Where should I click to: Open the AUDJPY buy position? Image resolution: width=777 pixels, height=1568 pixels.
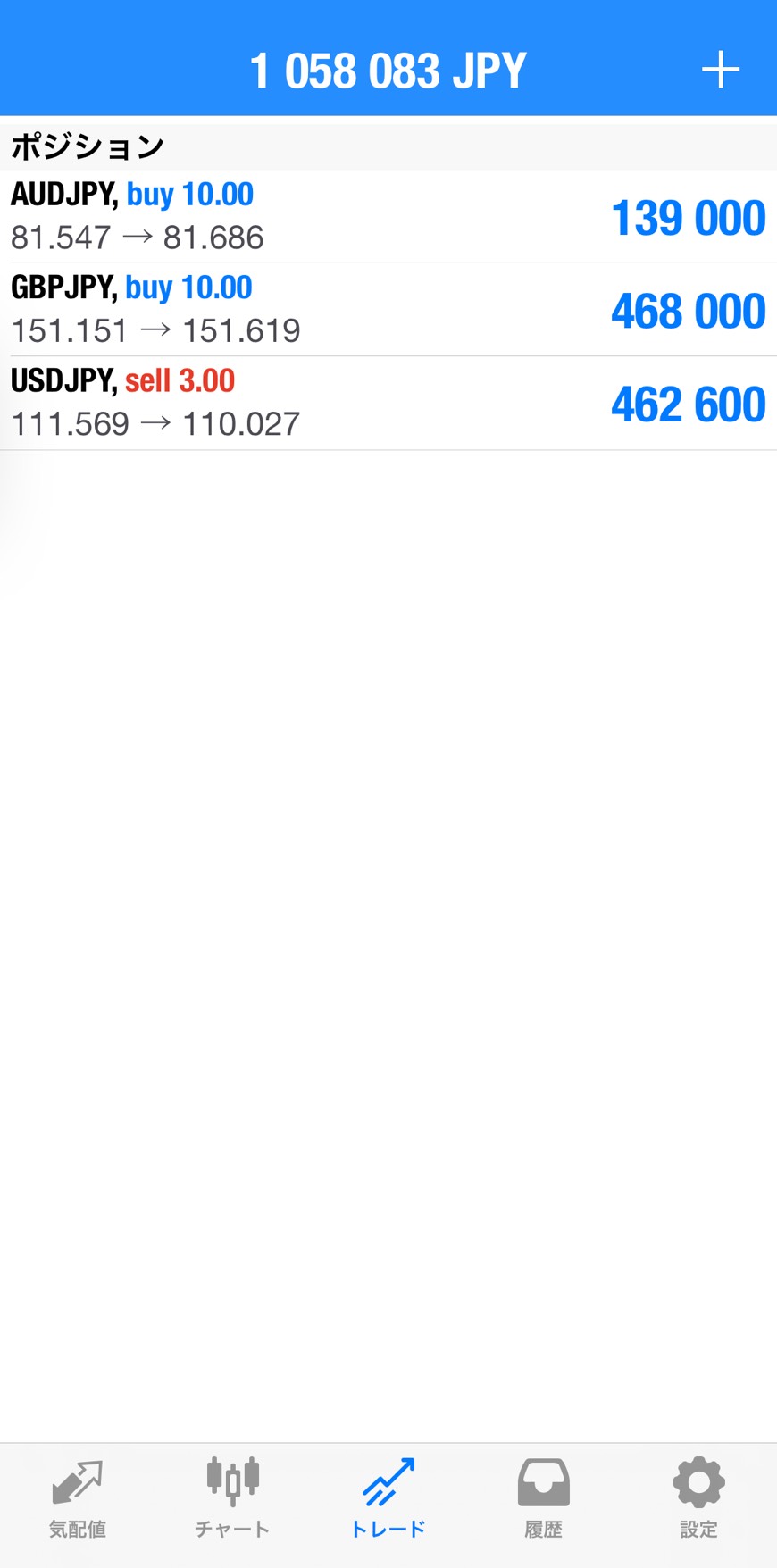click(x=388, y=216)
